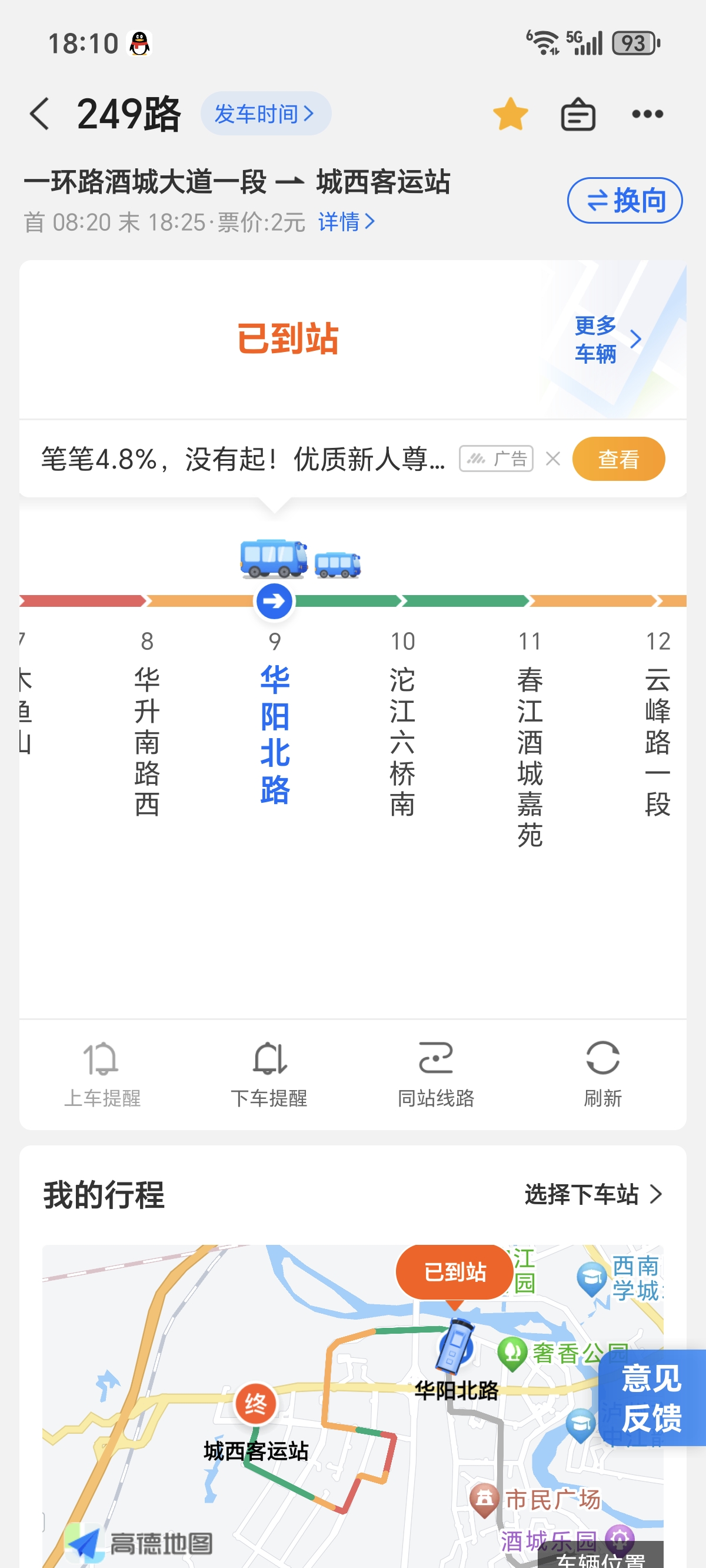Dismiss the advertisement banner
Screen dimensions: 706x1568
(x=552, y=459)
